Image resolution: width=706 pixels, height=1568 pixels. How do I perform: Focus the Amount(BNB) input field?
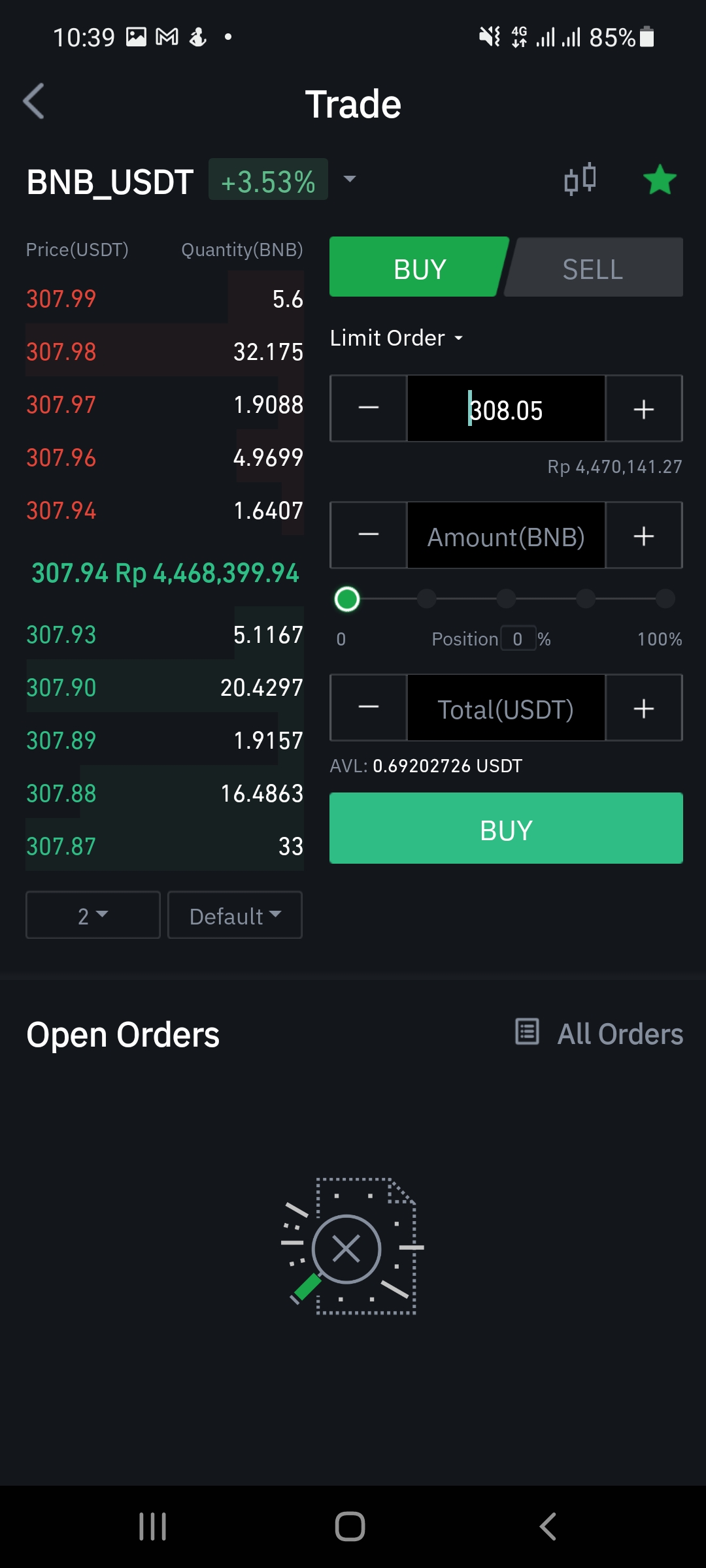pos(506,536)
